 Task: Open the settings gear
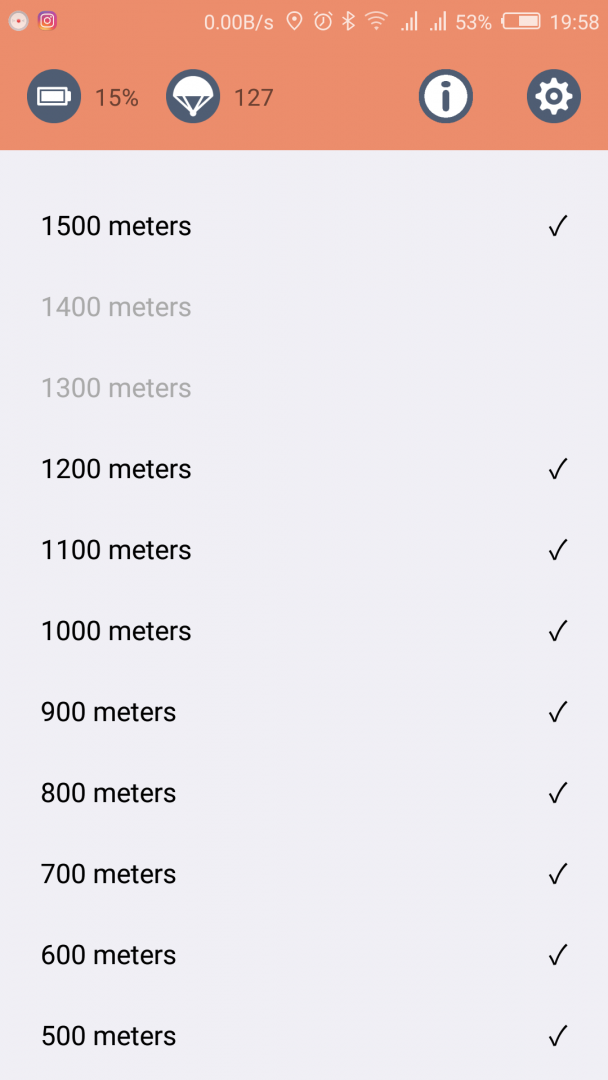point(554,96)
